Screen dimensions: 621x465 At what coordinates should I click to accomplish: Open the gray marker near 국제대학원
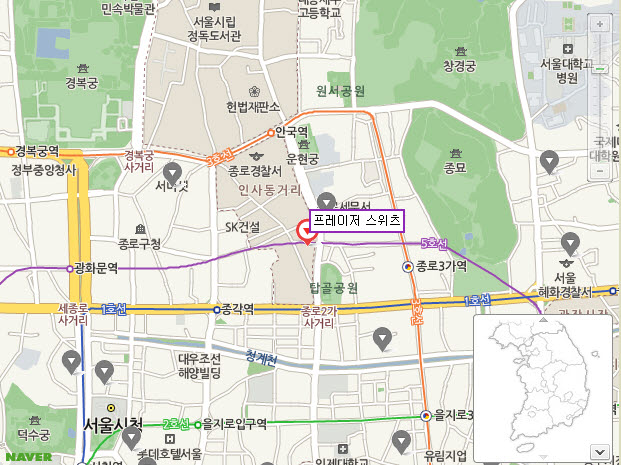(x=549, y=159)
